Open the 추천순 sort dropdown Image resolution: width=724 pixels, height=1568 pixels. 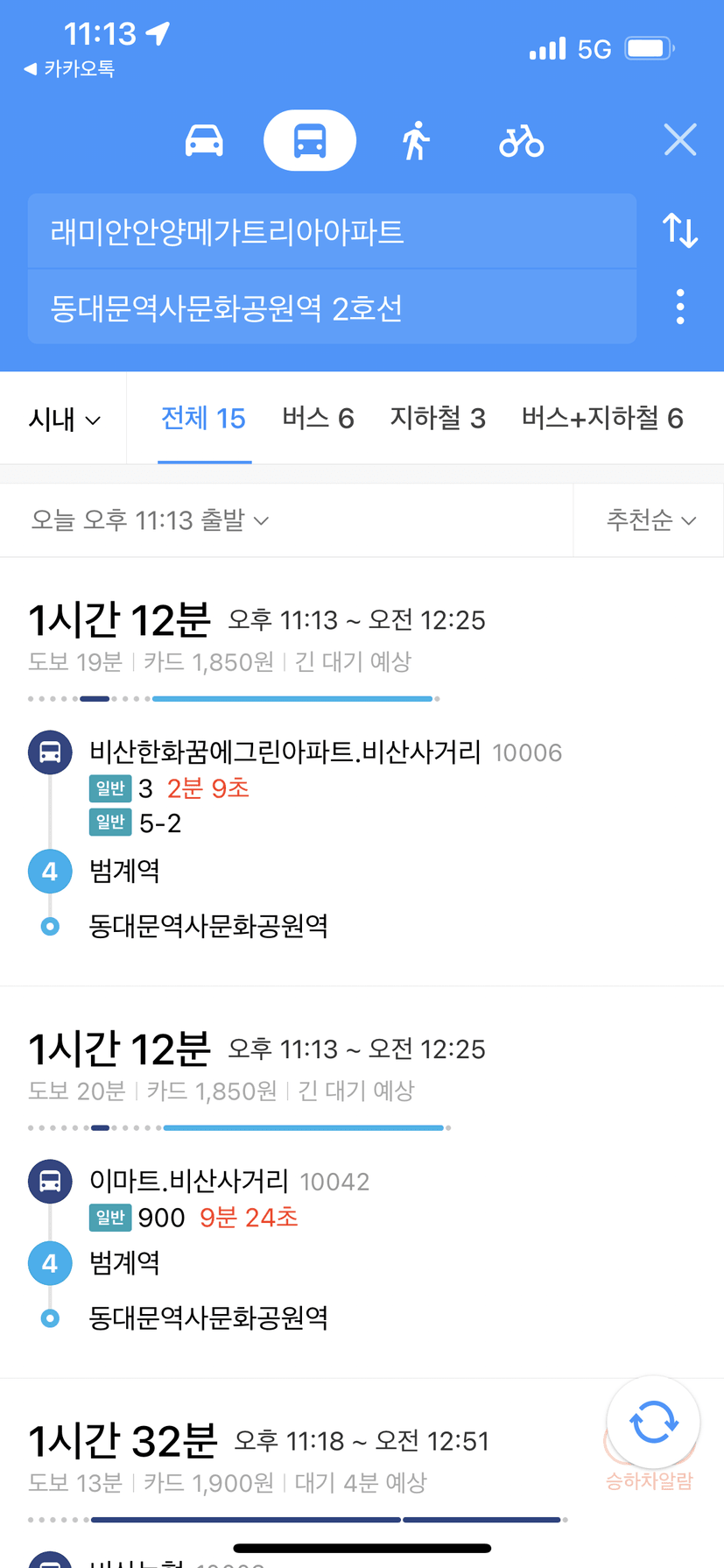(651, 520)
